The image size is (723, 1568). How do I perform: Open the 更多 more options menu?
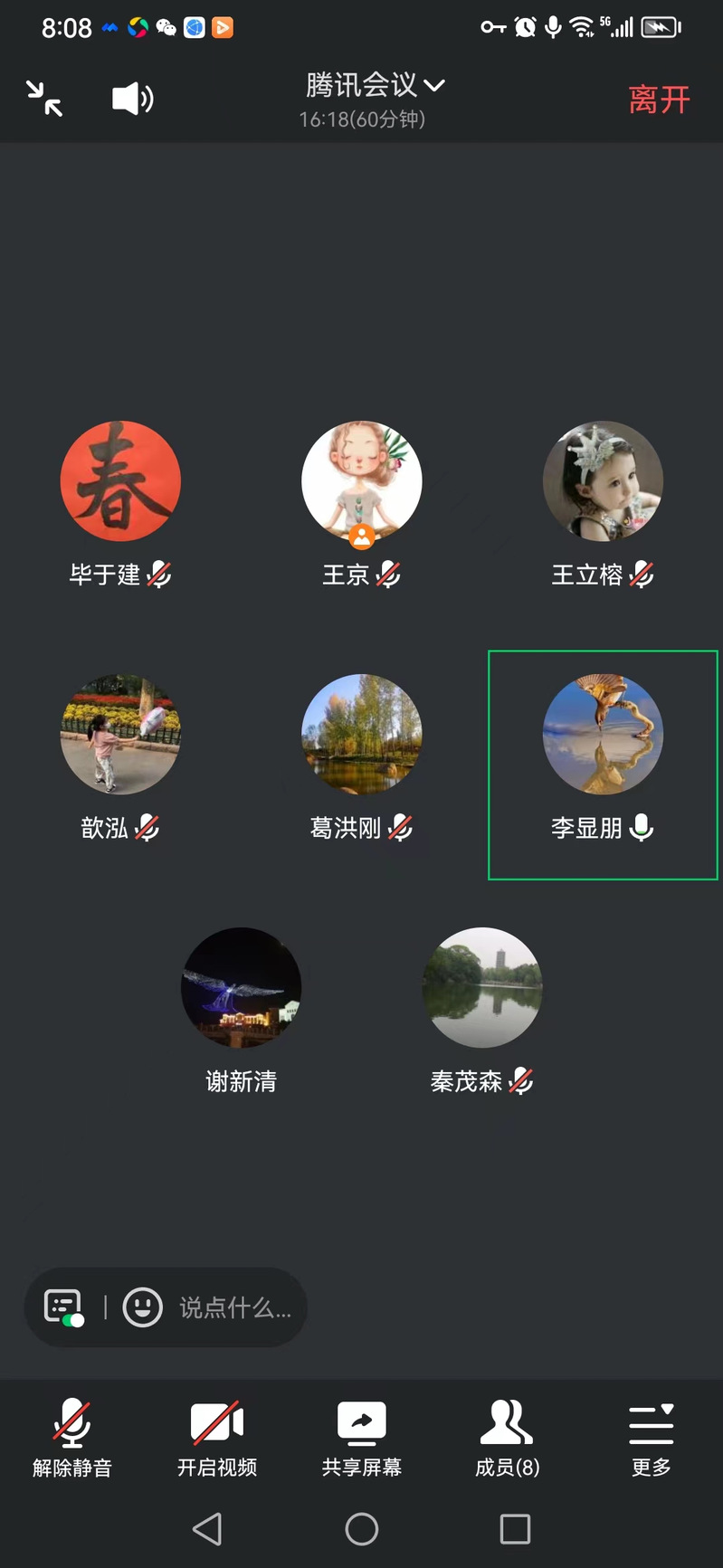[x=651, y=1437]
